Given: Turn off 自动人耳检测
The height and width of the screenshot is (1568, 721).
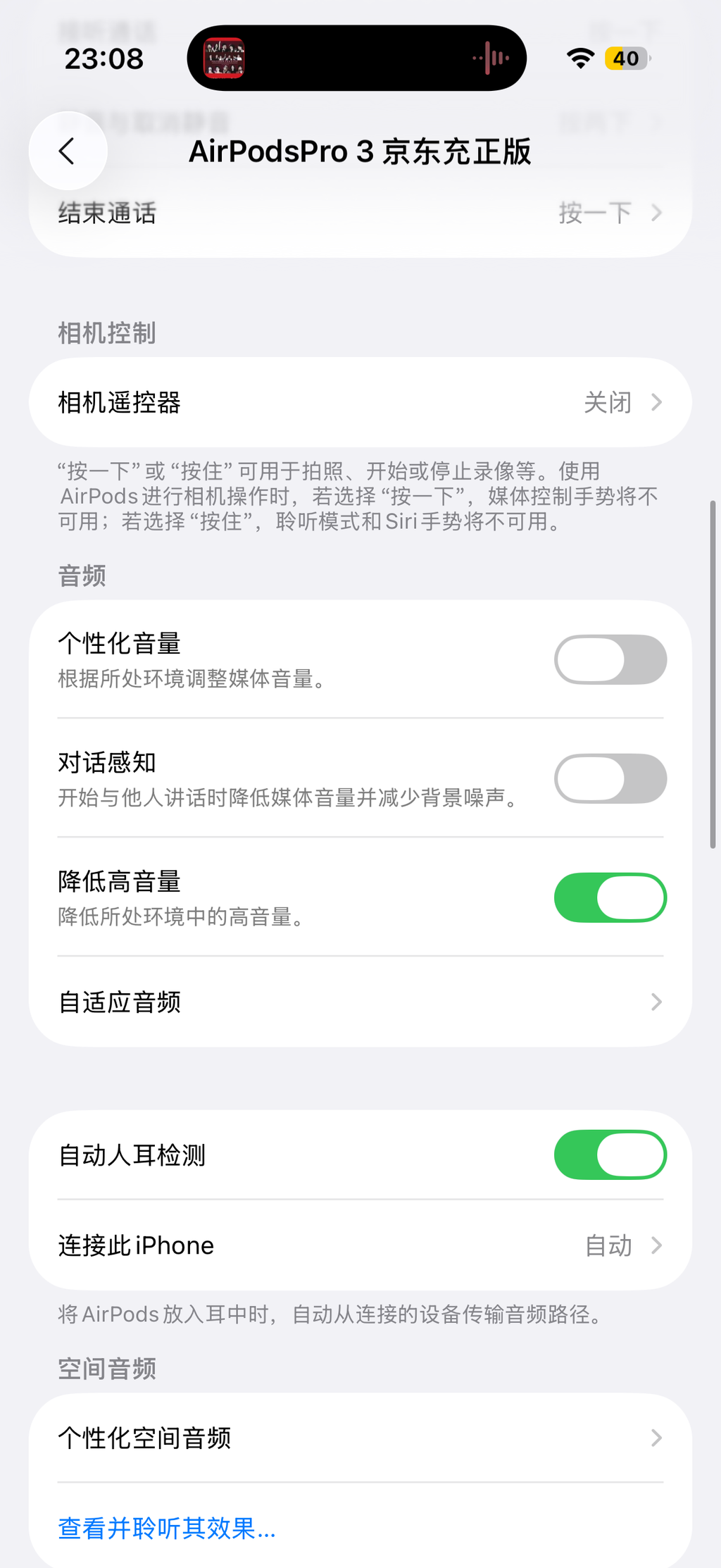Looking at the screenshot, I should click(x=610, y=1155).
